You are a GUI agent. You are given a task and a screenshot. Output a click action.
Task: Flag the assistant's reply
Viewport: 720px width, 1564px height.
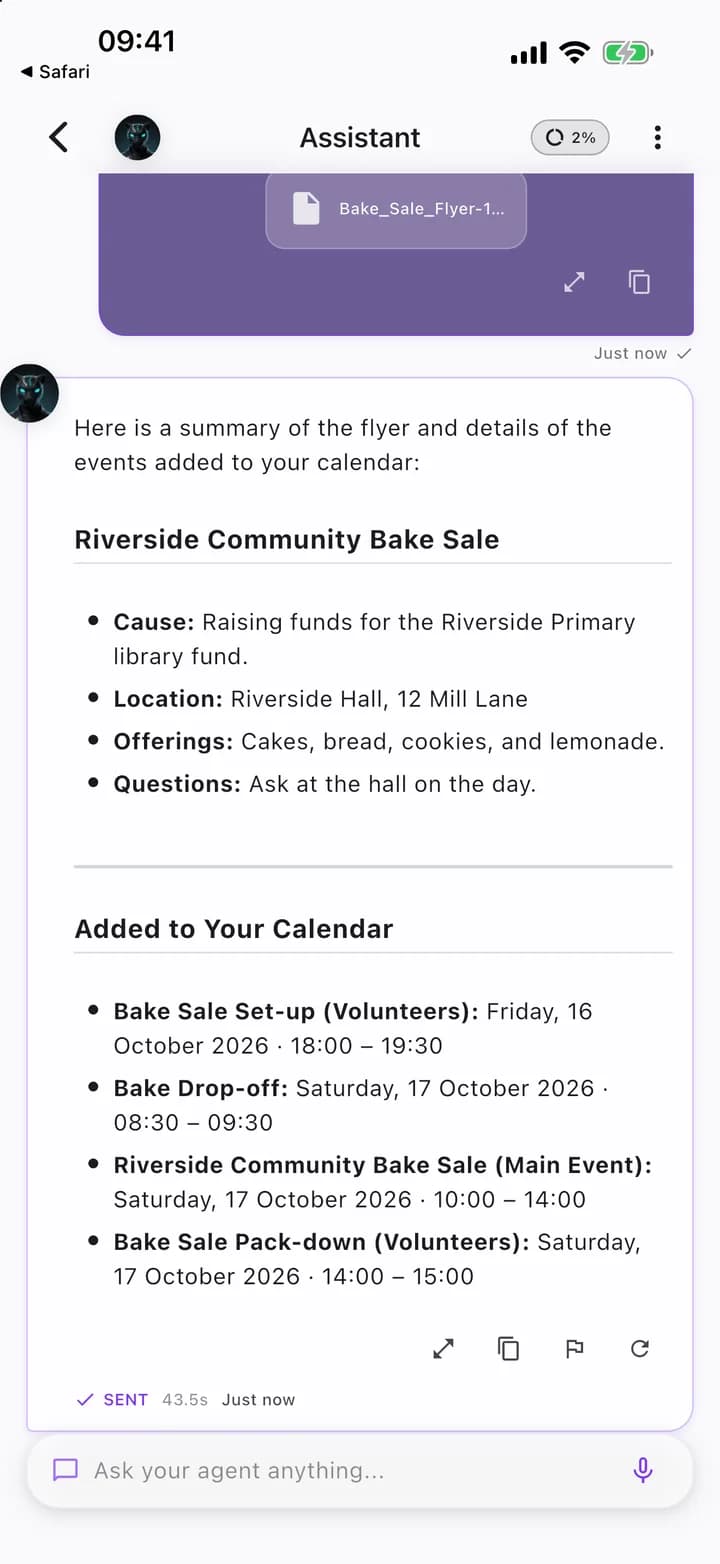(x=574, y=1349)
